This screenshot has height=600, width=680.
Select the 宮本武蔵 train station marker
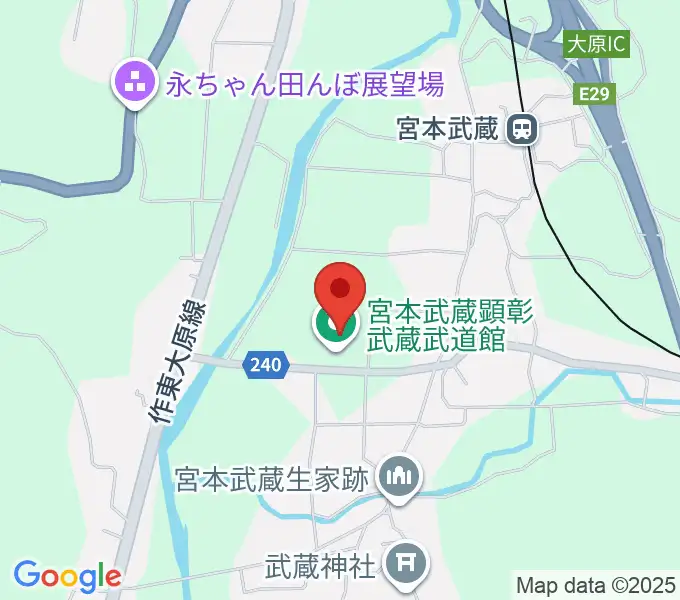pyautogui.click(x=520, y=128)
